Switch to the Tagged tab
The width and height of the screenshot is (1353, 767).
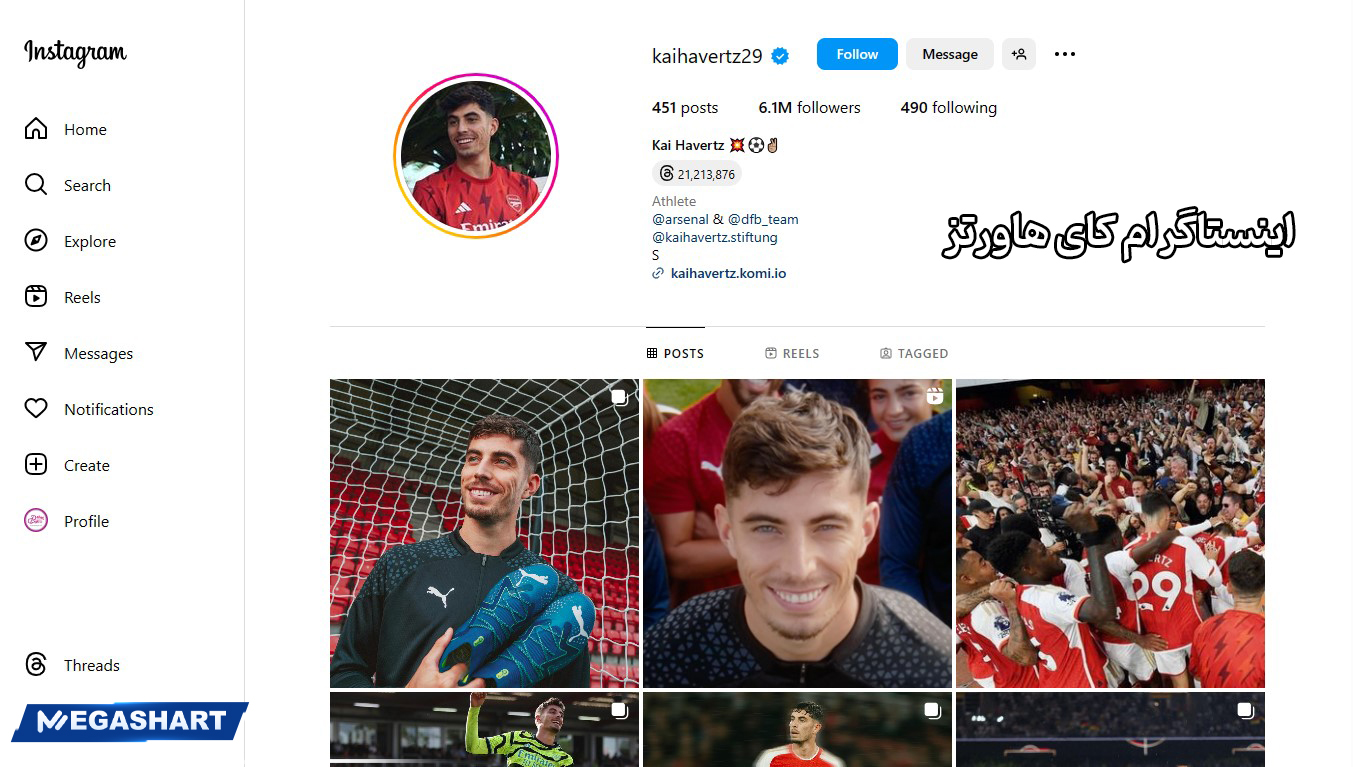pos(914,353)
